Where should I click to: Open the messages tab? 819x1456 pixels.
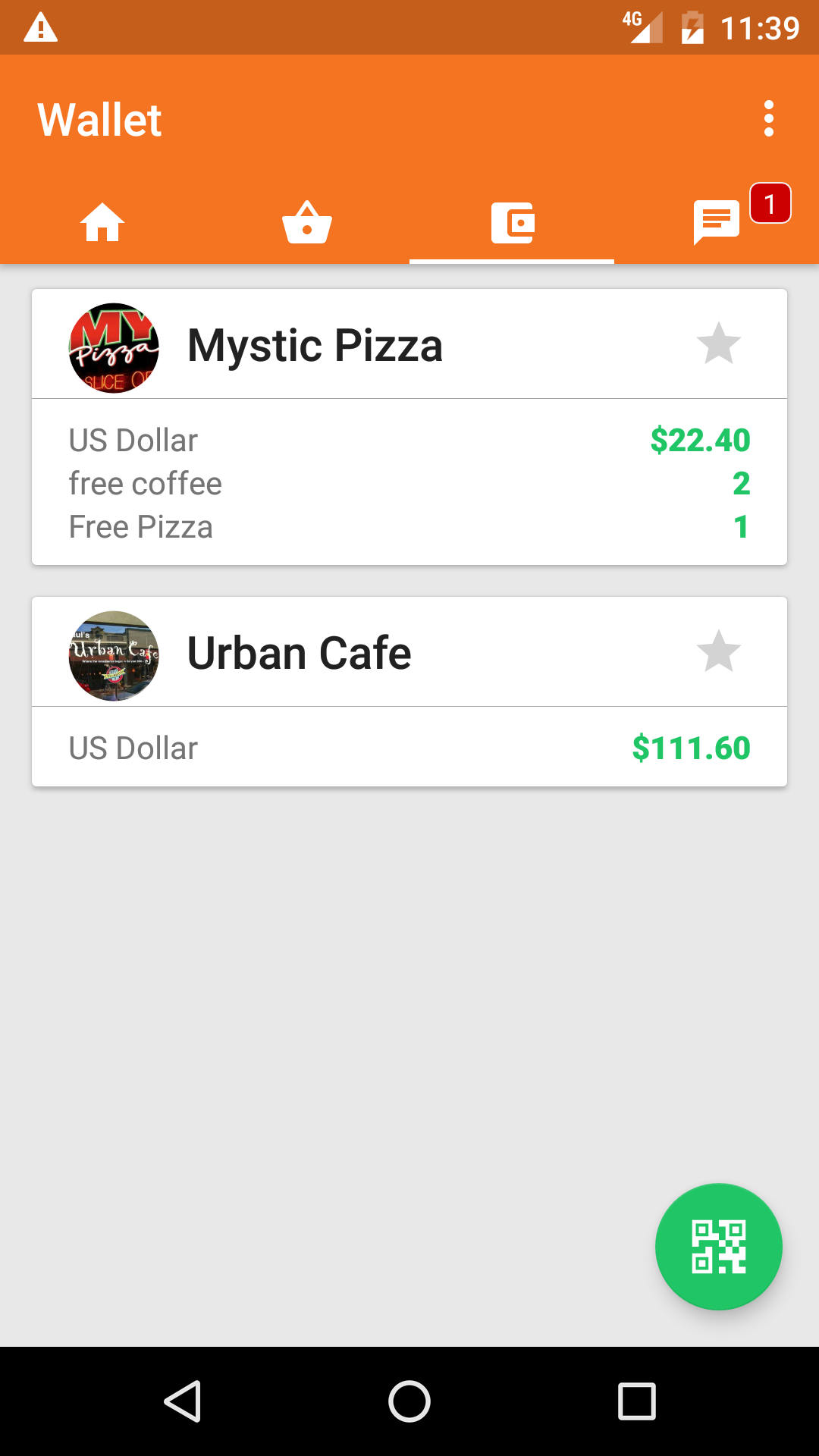tap(717, 223)
